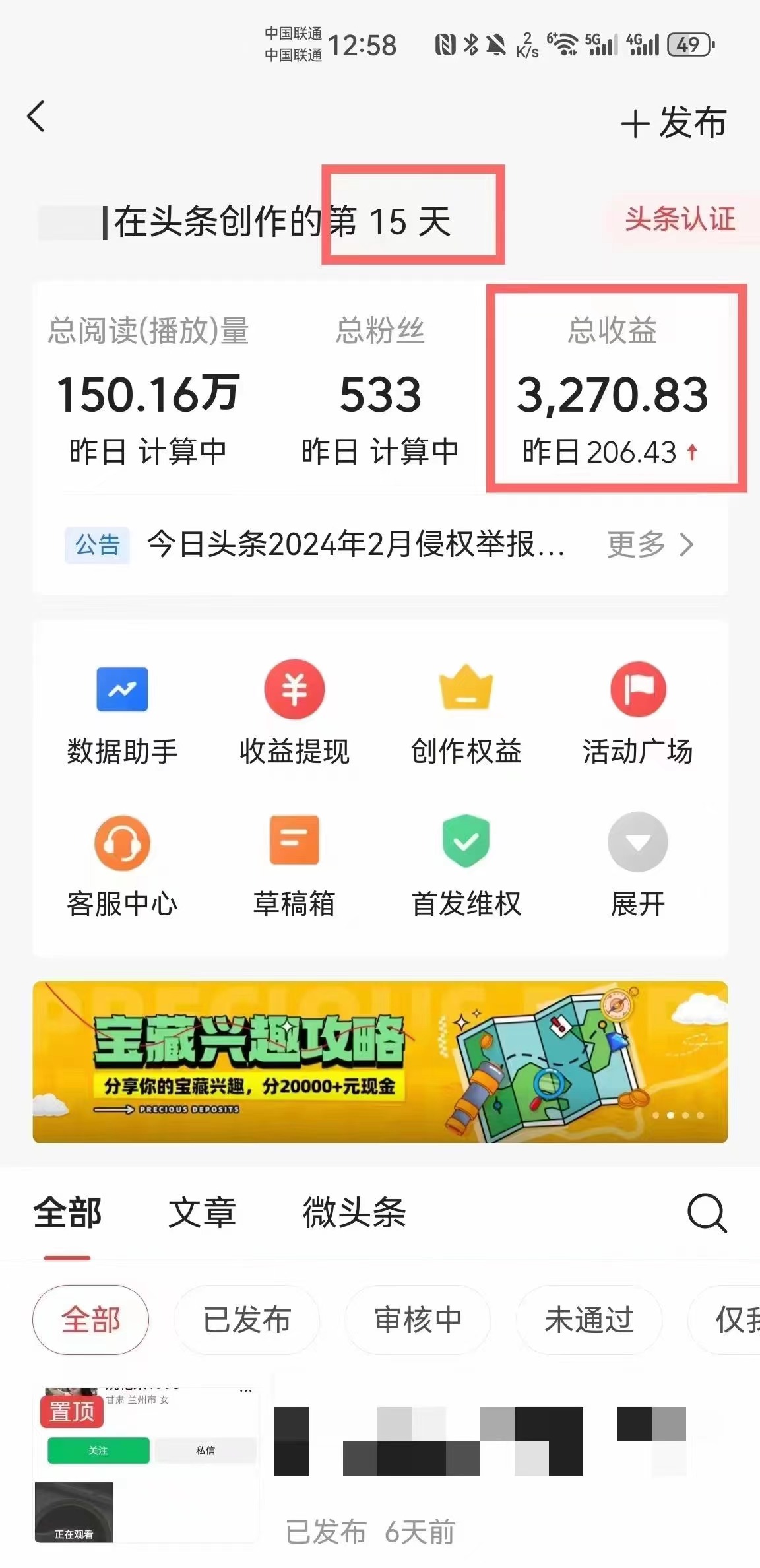Image resolution: width=760 pixels, height=1568 pixels.
Task: Open the 宝藏兴趣攻略 banner
Action: tap(380, 1062)
